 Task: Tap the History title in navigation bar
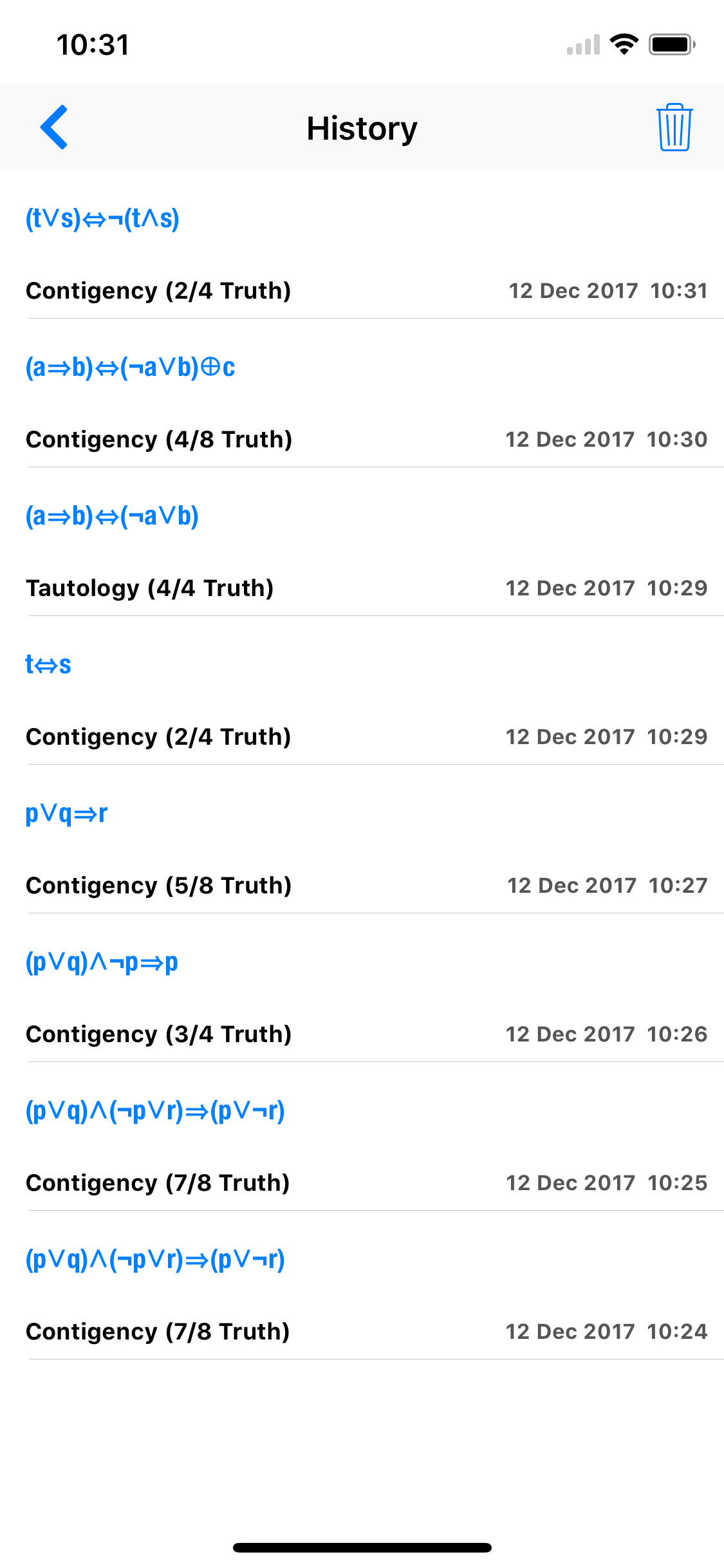(362, 127)
